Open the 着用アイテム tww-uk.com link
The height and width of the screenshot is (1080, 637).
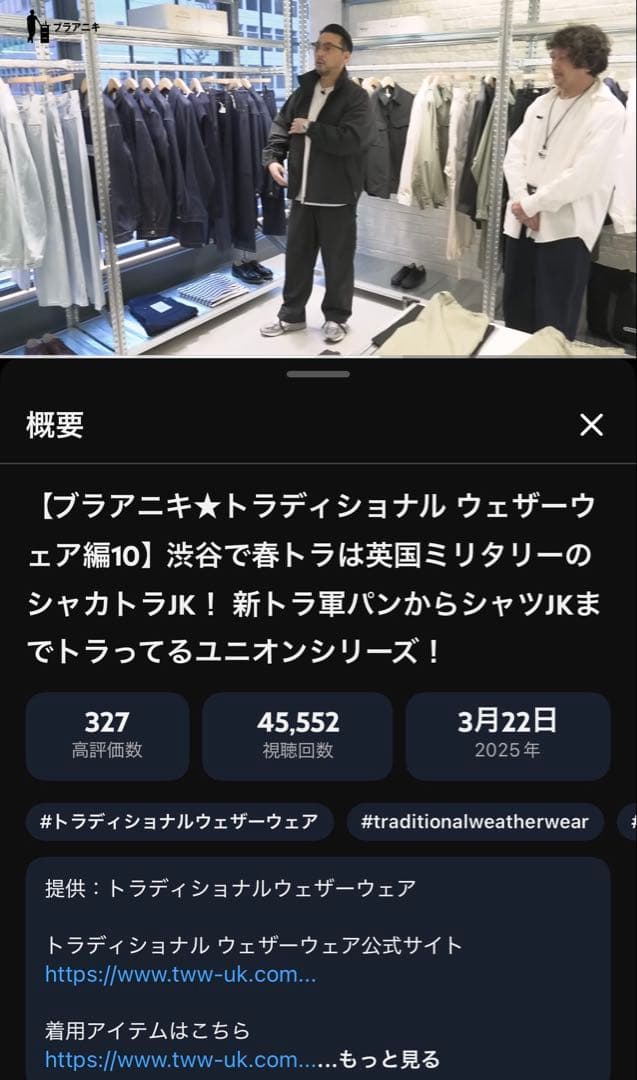[180, 1059]
